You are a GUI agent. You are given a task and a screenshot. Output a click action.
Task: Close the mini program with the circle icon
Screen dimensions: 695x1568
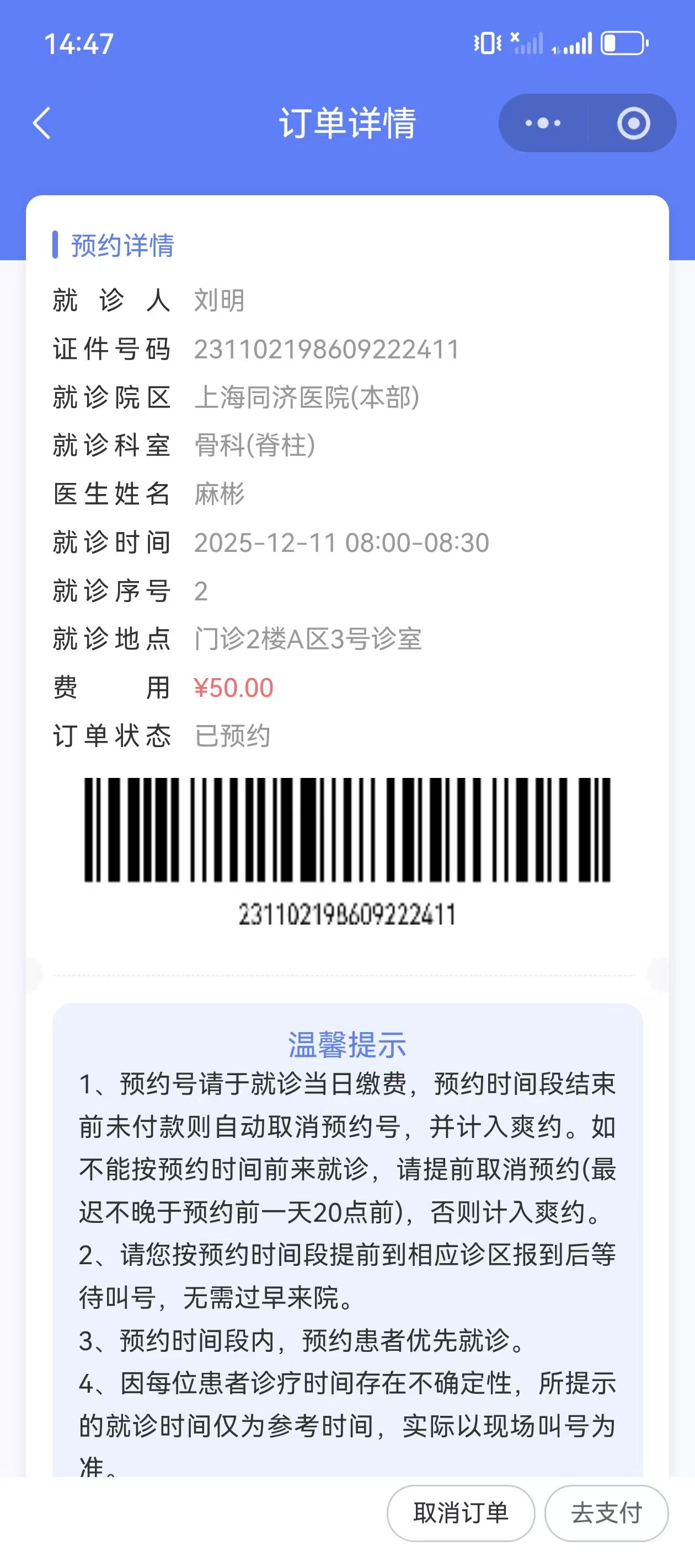pyautogui.click(x=633, y=123)
